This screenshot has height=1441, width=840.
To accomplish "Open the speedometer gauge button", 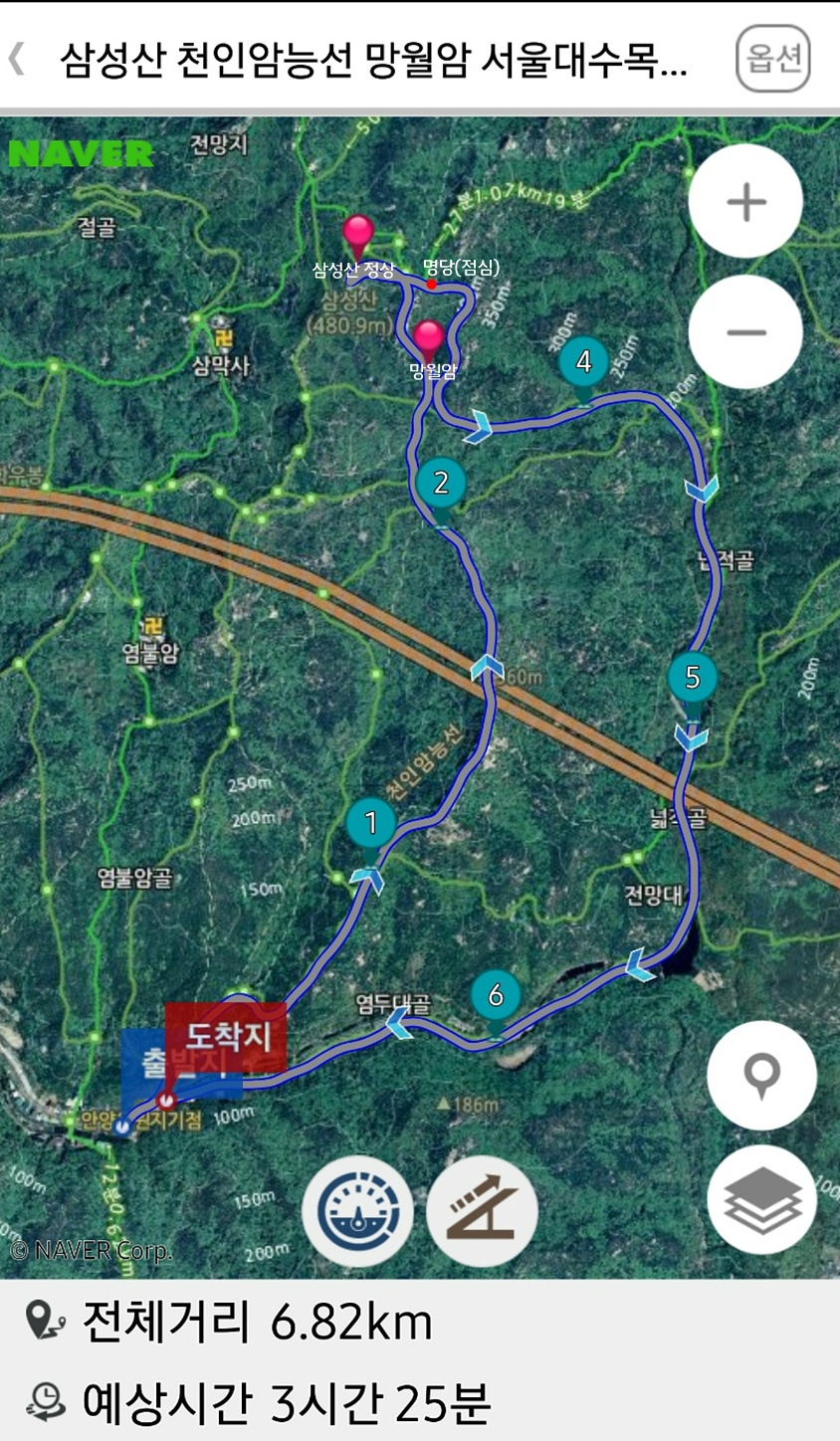I will click(x=358, y=1211).
